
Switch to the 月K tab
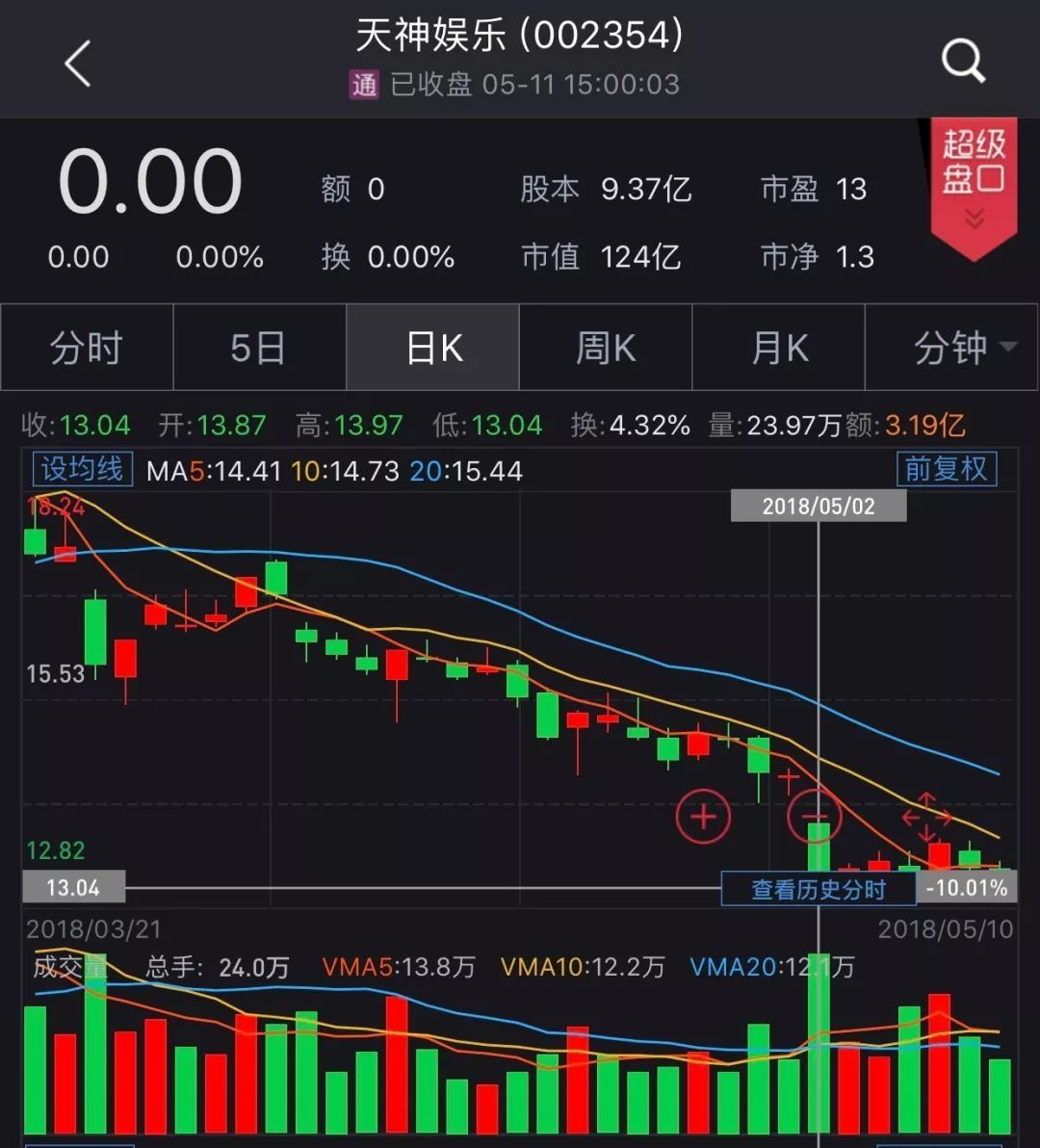pos(778,348)
